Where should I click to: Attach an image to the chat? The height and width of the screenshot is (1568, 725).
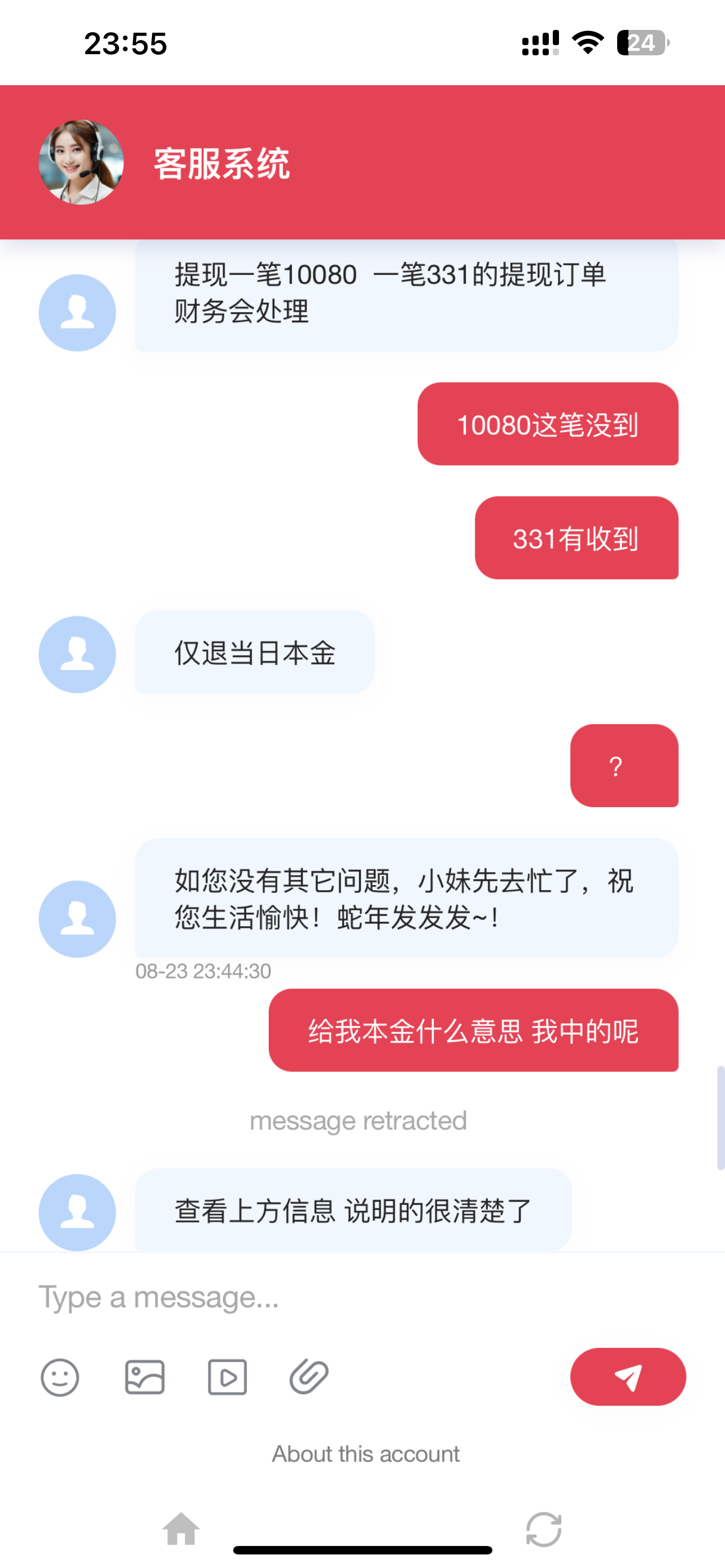[x=145, y=1377]
